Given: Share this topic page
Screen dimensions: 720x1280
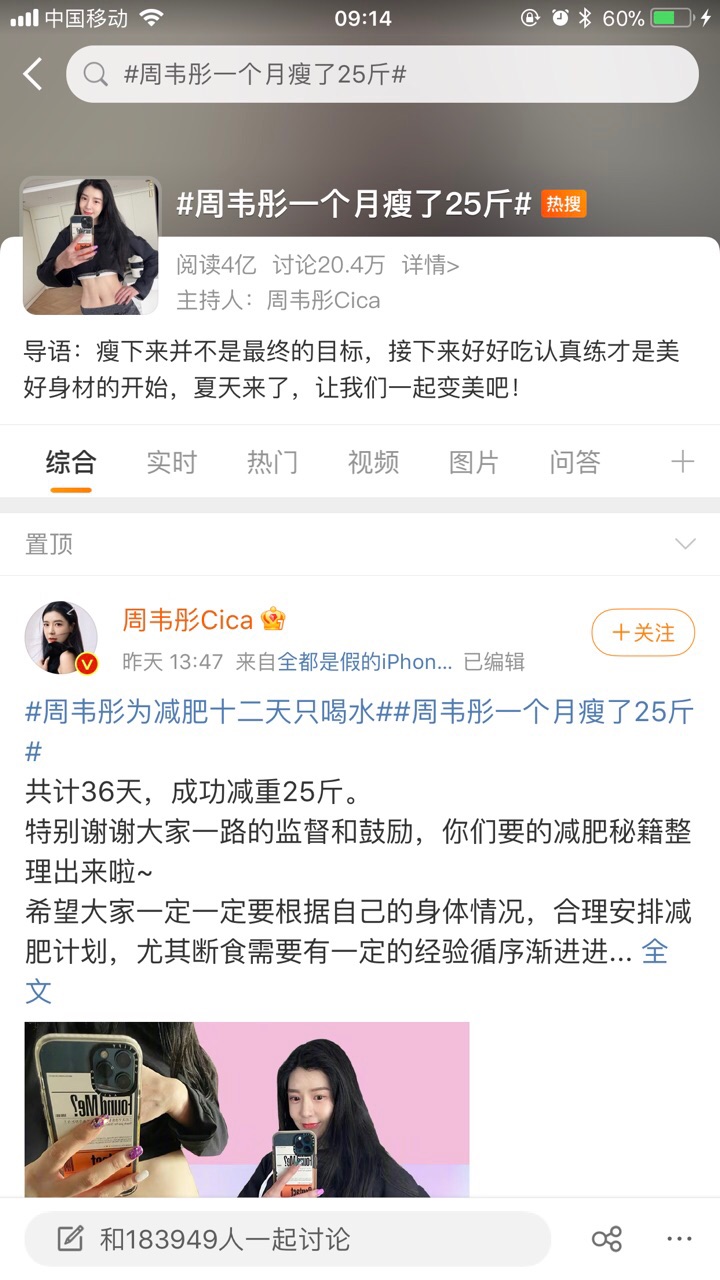Looking at the screenshot, I should (606, 1240).
